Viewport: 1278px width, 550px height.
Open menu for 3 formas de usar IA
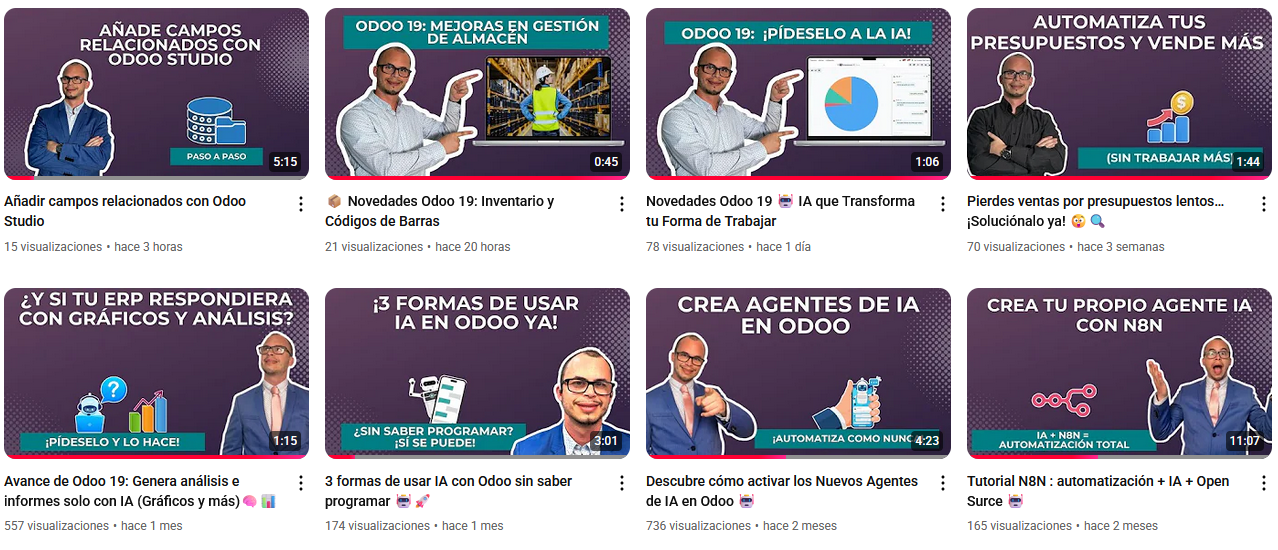coord(621,484)
